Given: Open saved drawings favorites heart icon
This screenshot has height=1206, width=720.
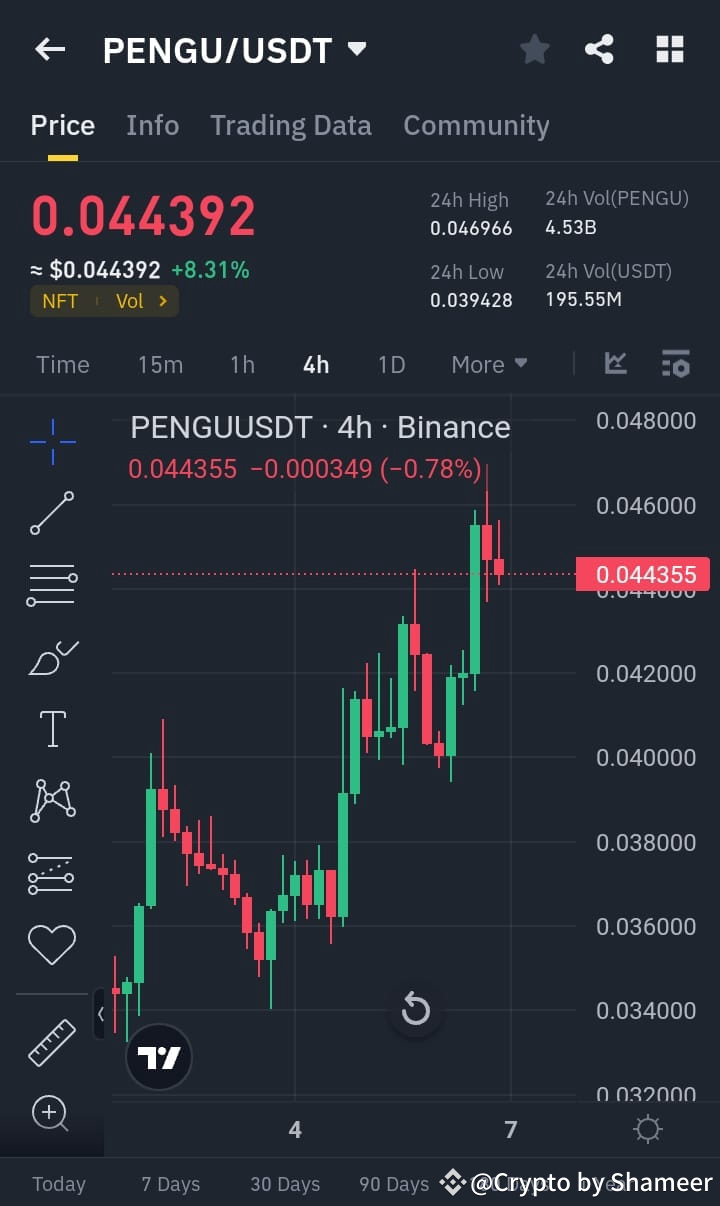Looking at the screenshot, I should click(52, 942).
